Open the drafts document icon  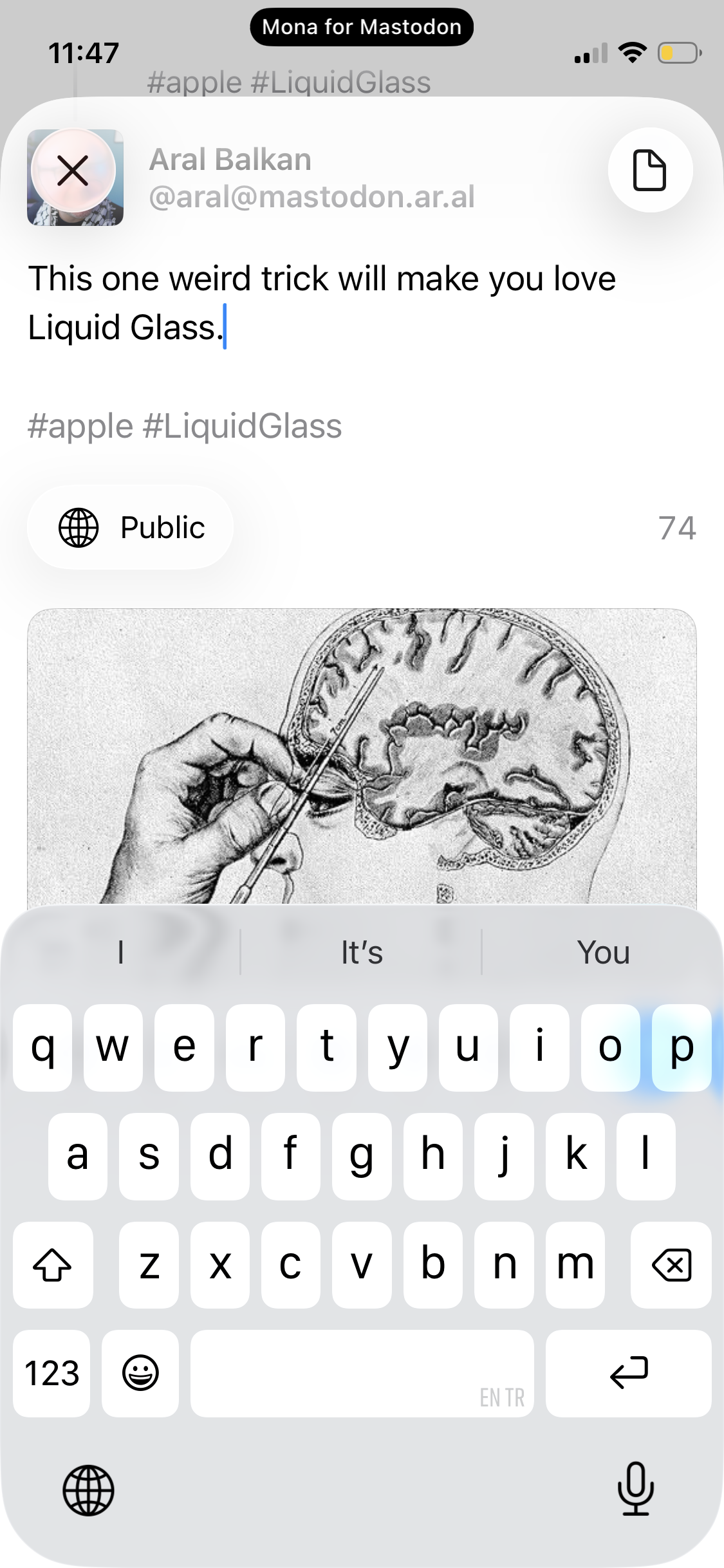click(649, 171)
